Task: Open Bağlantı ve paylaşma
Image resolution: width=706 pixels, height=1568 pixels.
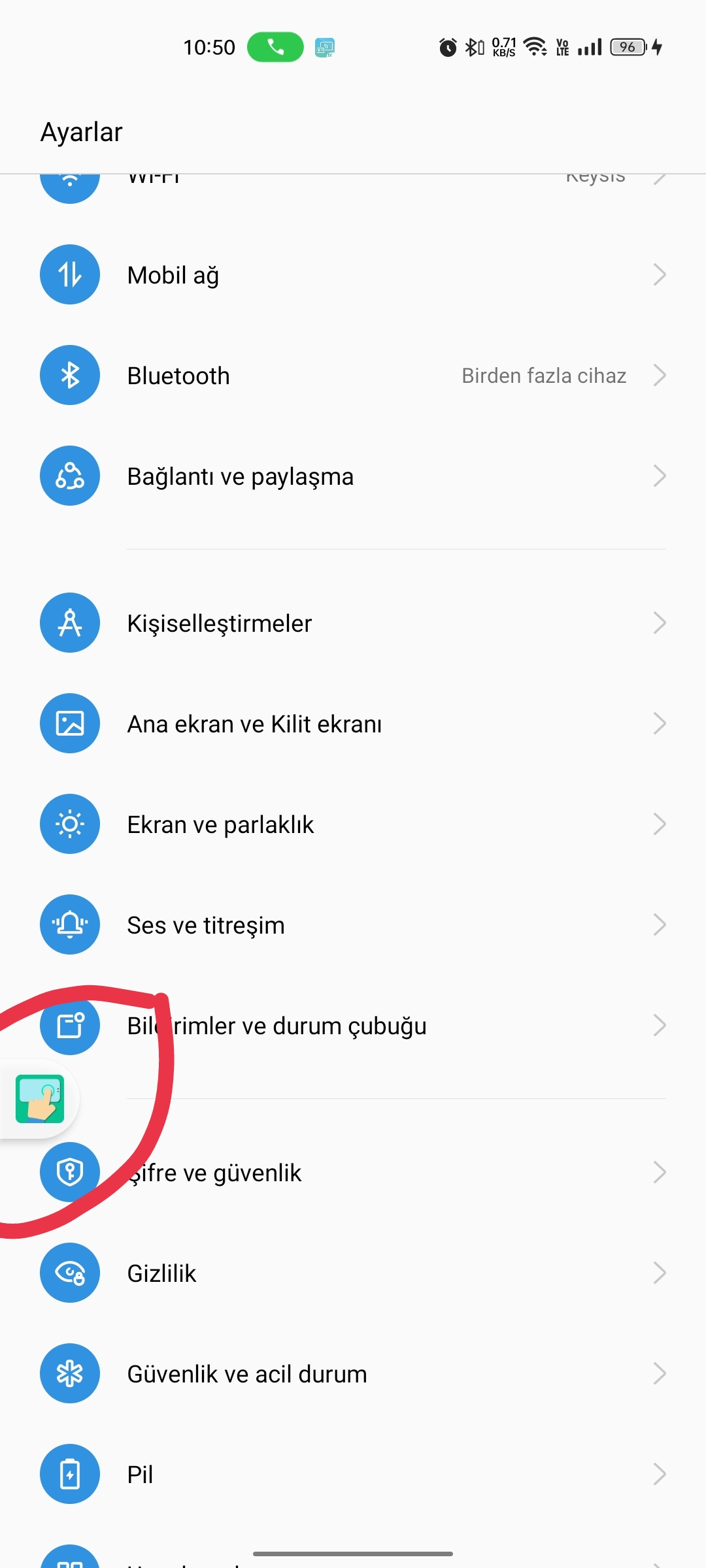Action: coord(353,476)
